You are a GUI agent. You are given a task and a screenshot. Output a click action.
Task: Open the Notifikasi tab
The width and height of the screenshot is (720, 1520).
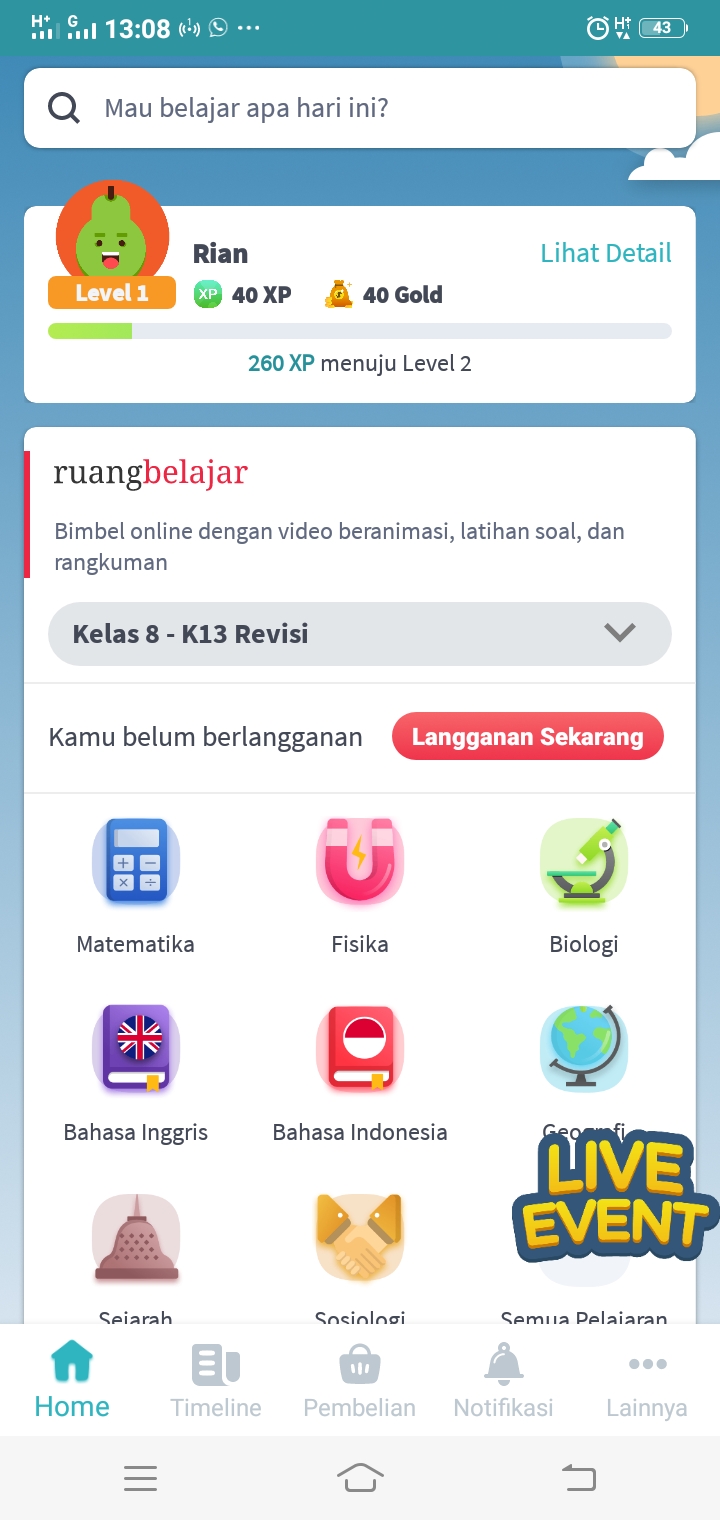(504, 1382)
